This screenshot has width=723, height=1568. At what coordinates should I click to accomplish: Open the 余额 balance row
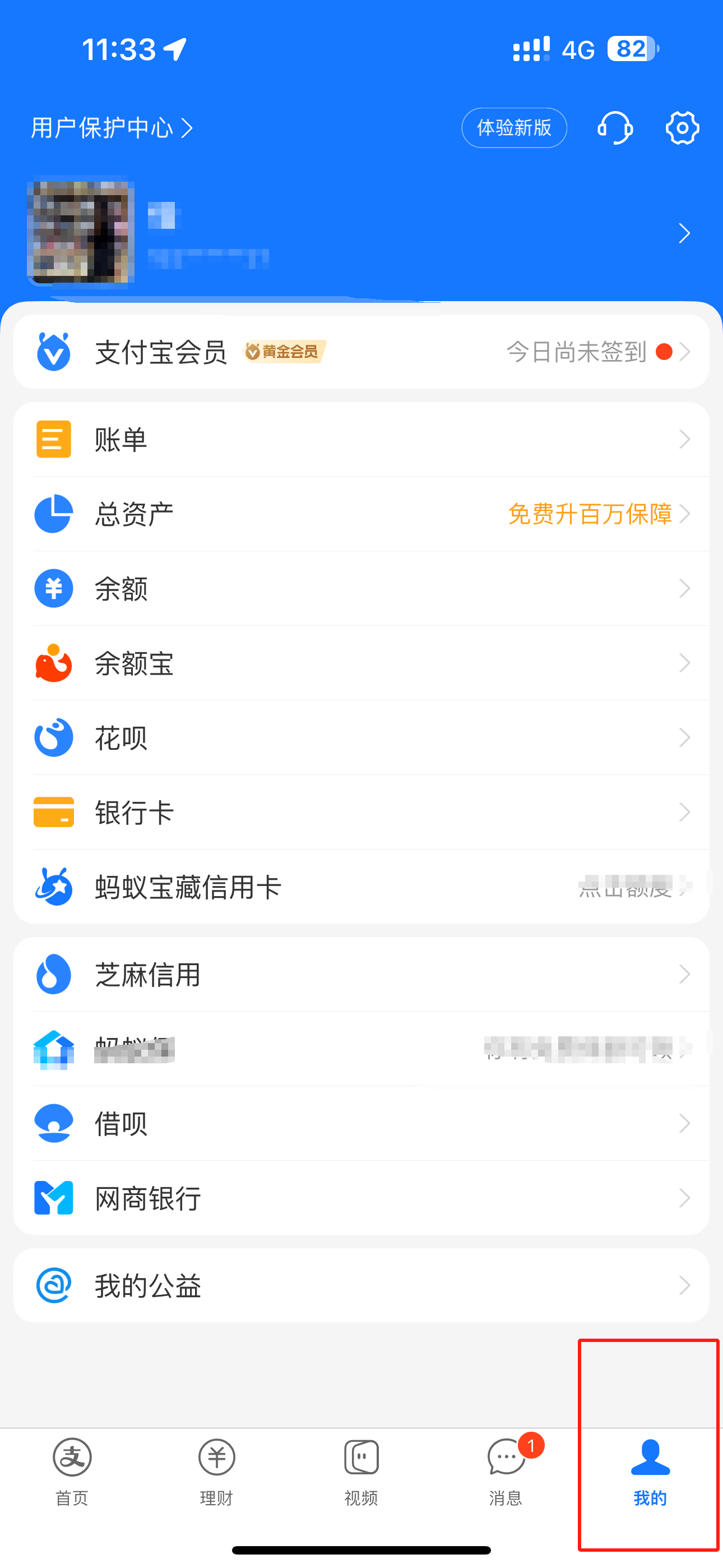coord(361,588)
